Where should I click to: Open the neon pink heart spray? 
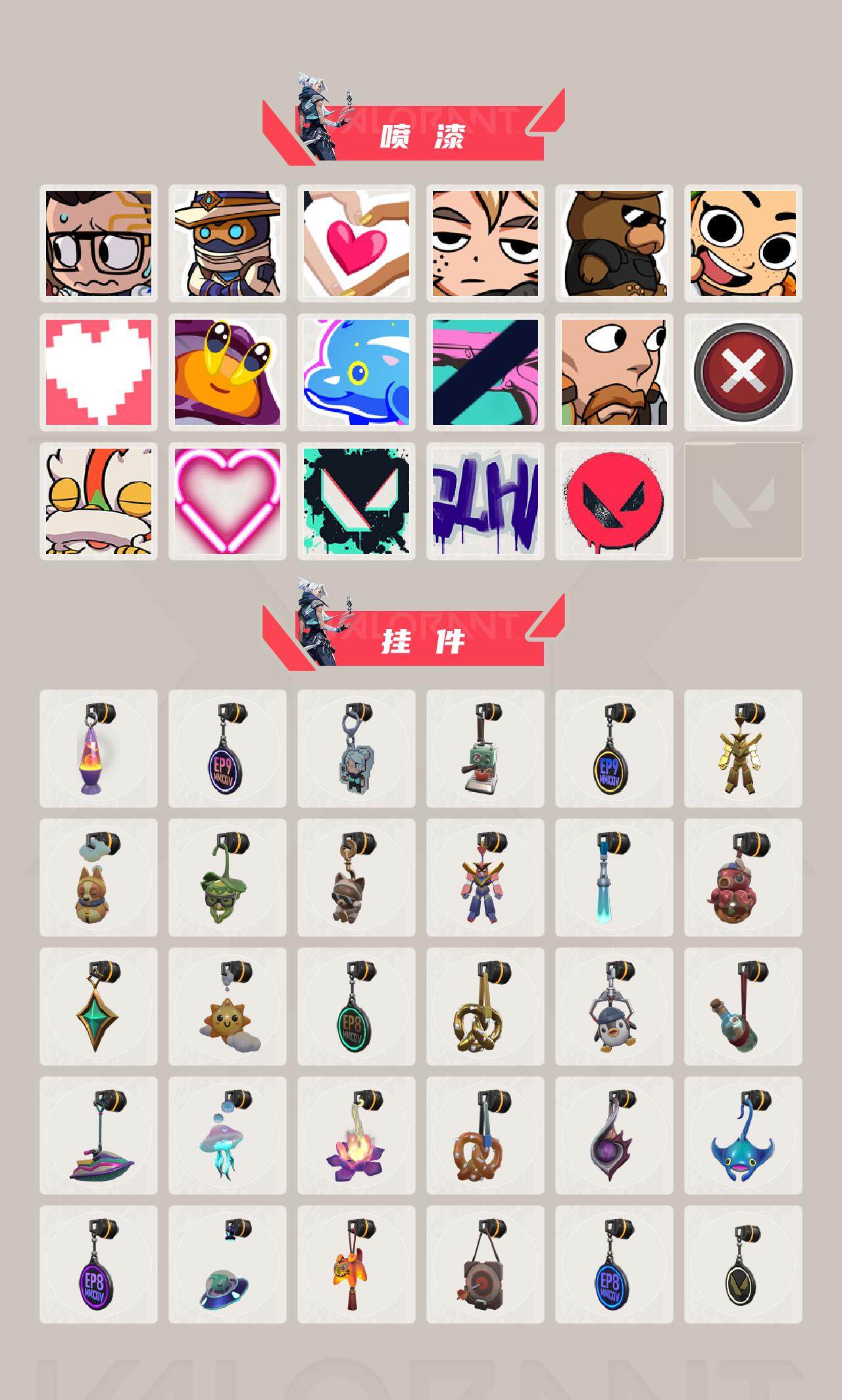point(227,500)
